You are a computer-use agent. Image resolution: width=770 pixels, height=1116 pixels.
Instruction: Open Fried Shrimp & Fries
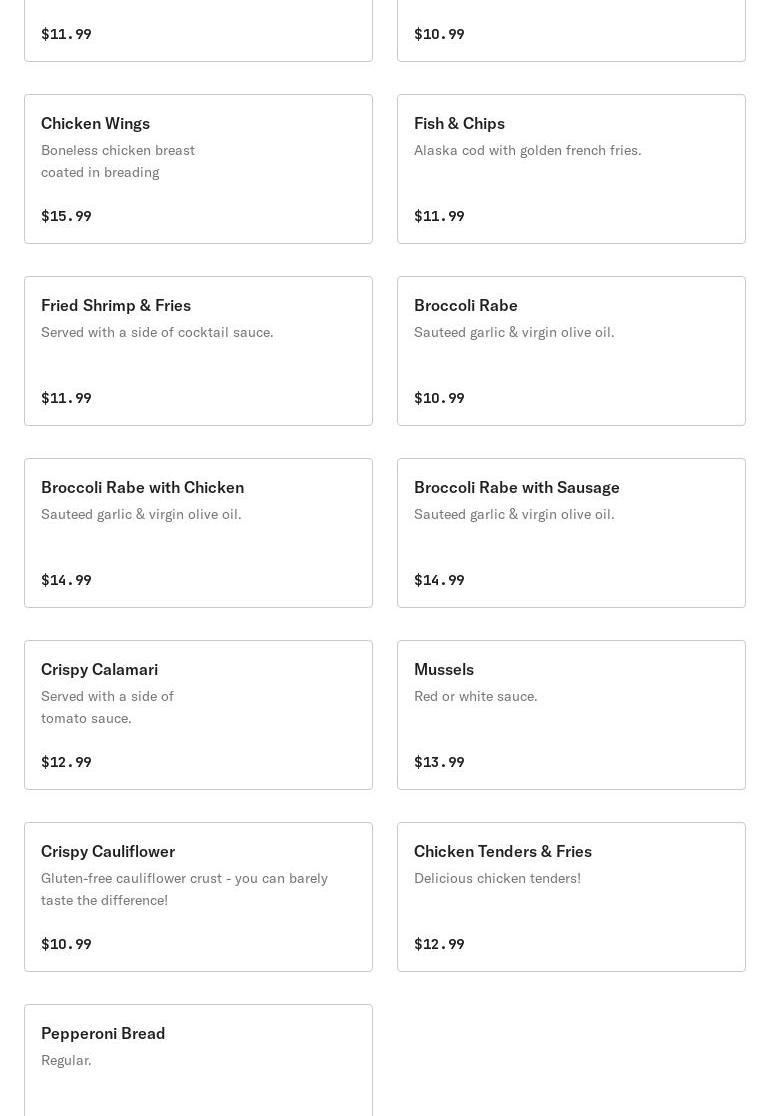(198, 351)
